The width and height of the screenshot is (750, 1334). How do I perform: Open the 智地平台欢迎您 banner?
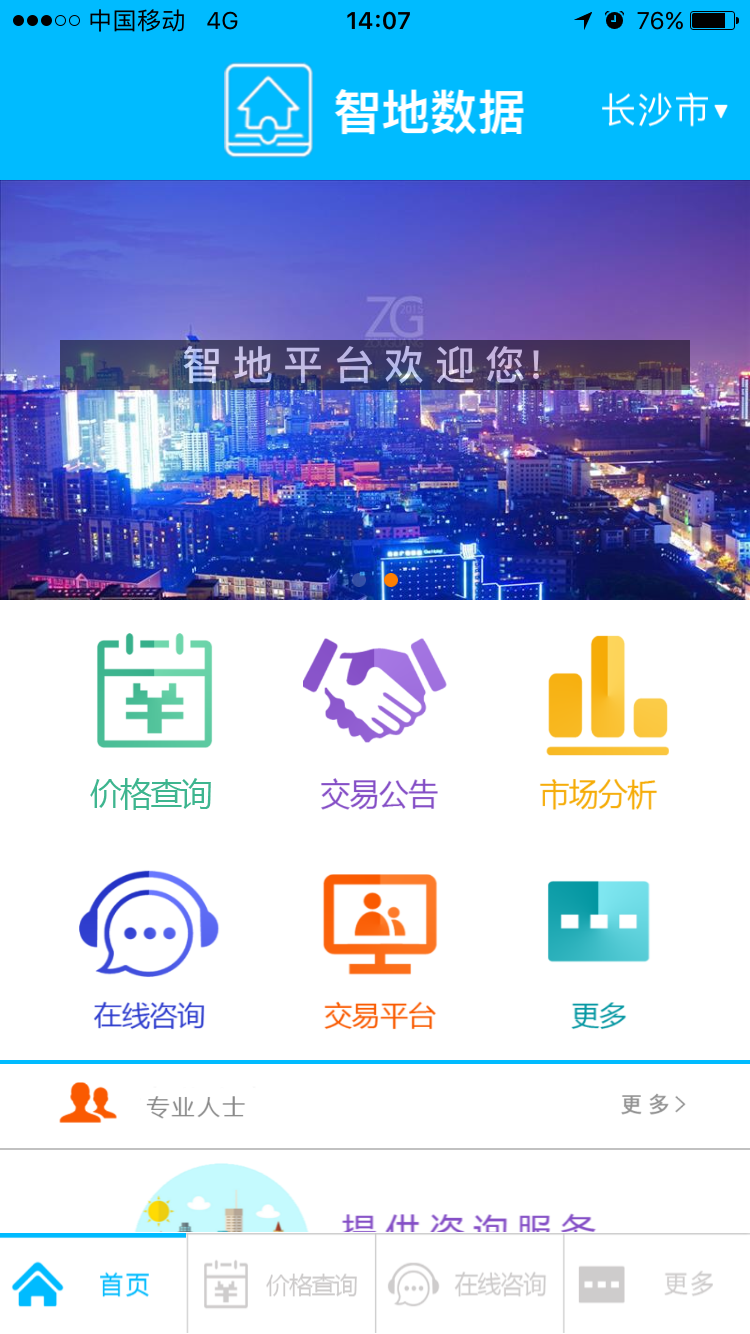coord(375,390)
